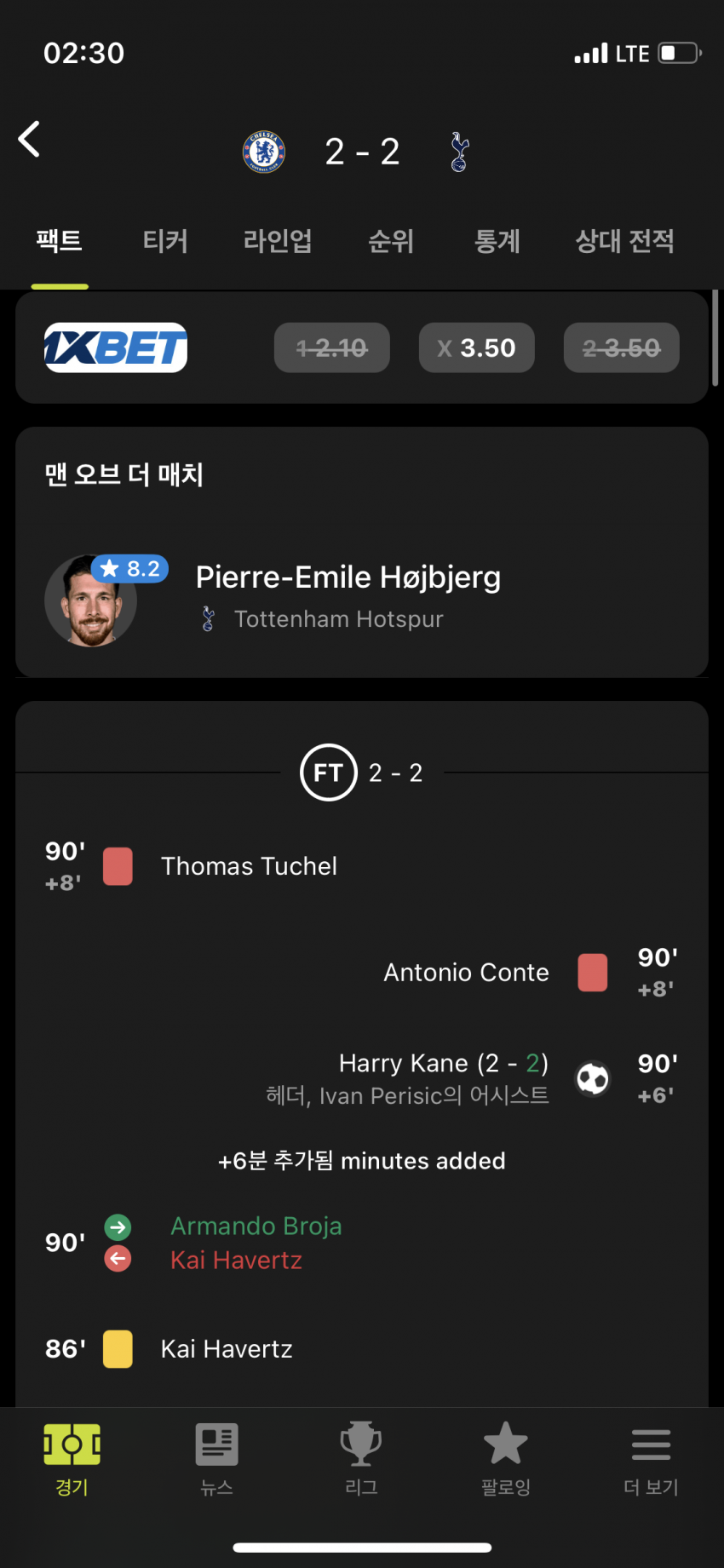Open the 통계 tab
This screenshot has width=724, height=1568.
[497, 241]
